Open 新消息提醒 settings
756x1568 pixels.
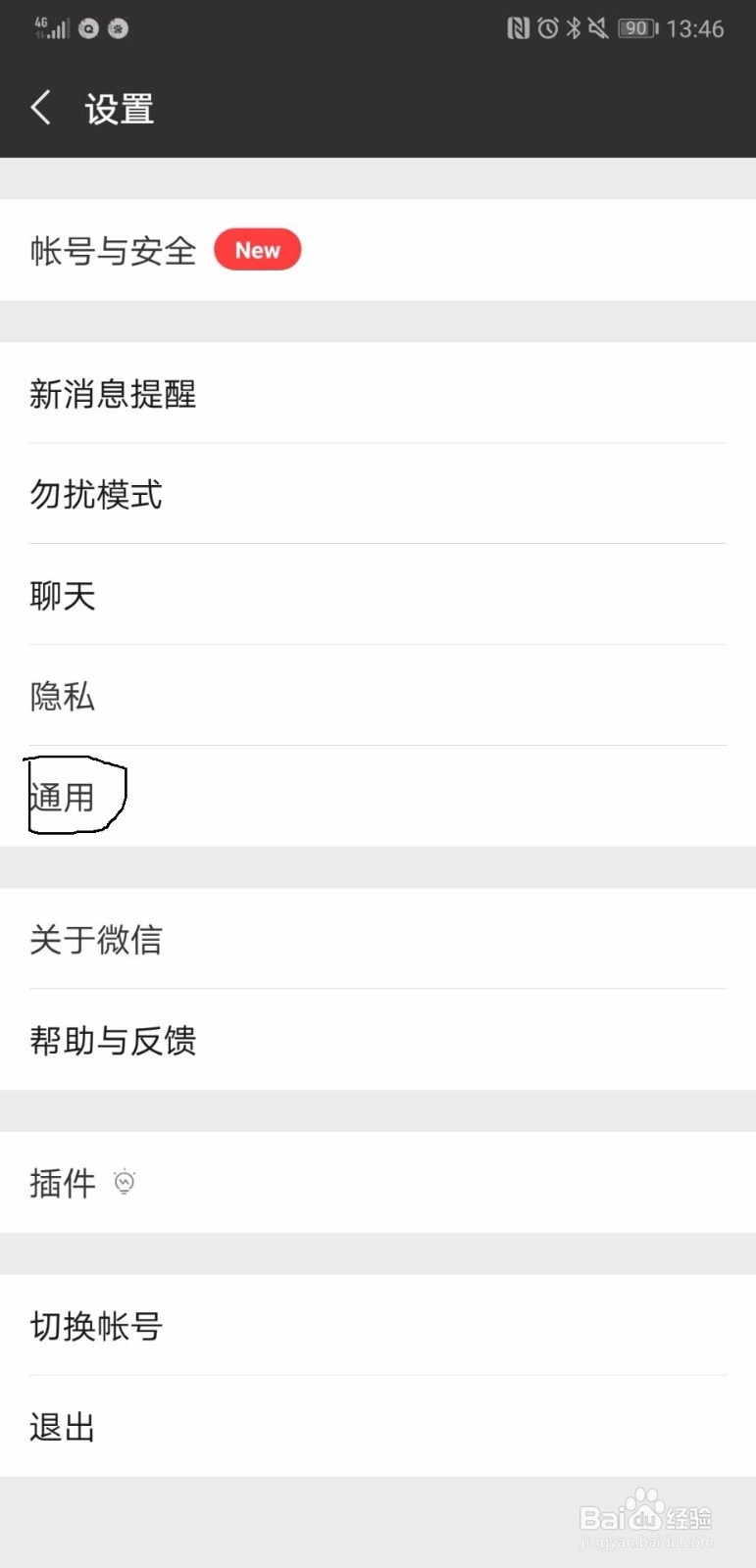click(113, 395)
